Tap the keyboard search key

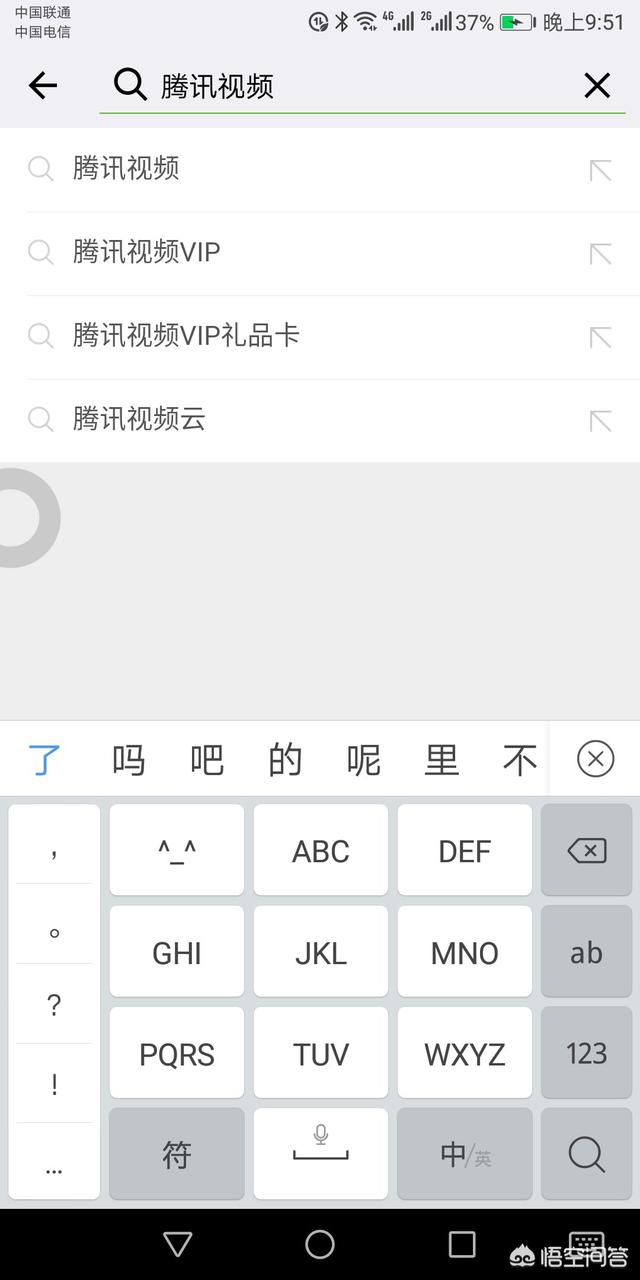(x=586, y=1154)
